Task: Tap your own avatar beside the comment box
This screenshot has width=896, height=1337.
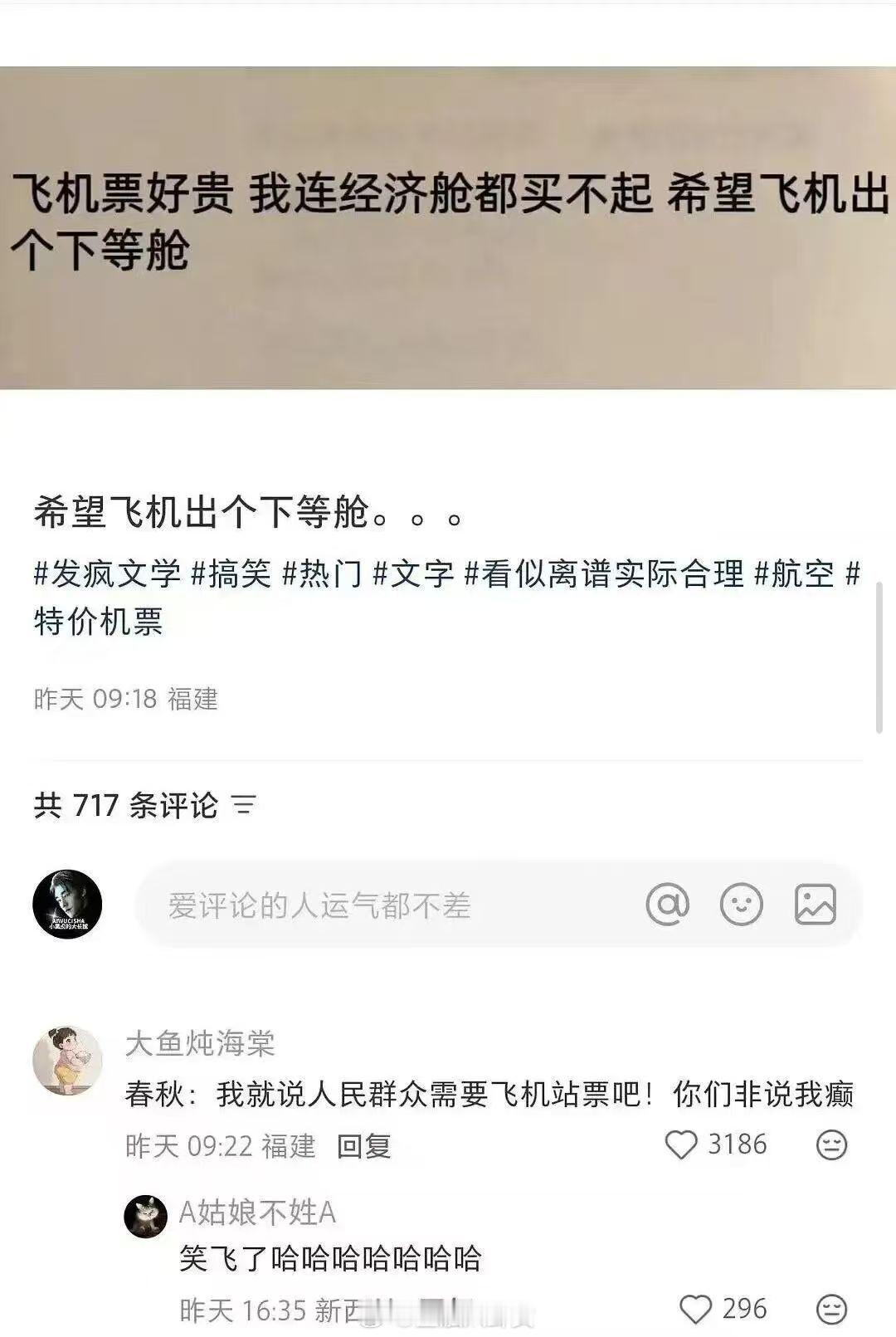Action: (68, 906)
